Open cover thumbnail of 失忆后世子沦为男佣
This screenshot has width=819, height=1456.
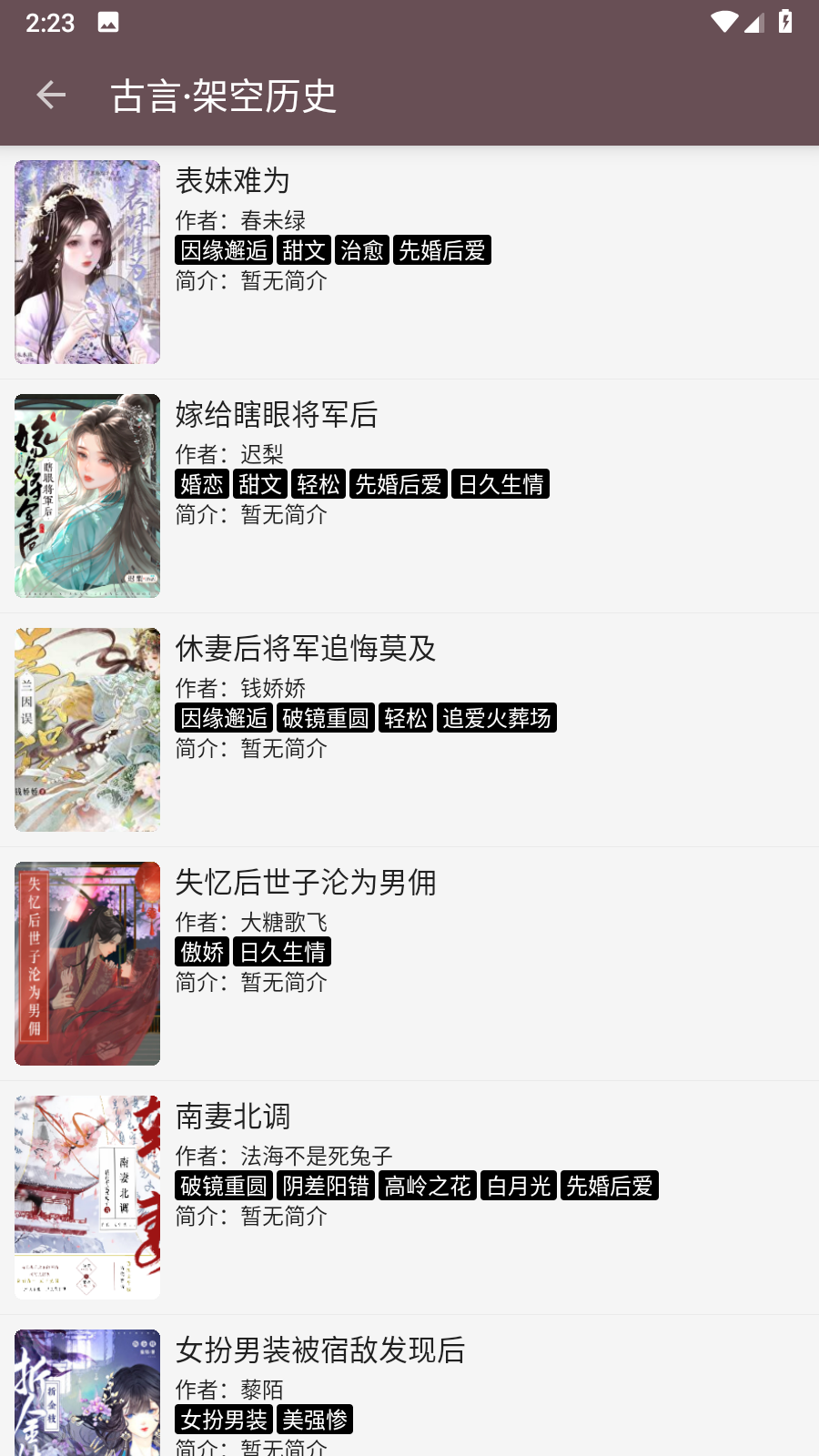[86, 963]
